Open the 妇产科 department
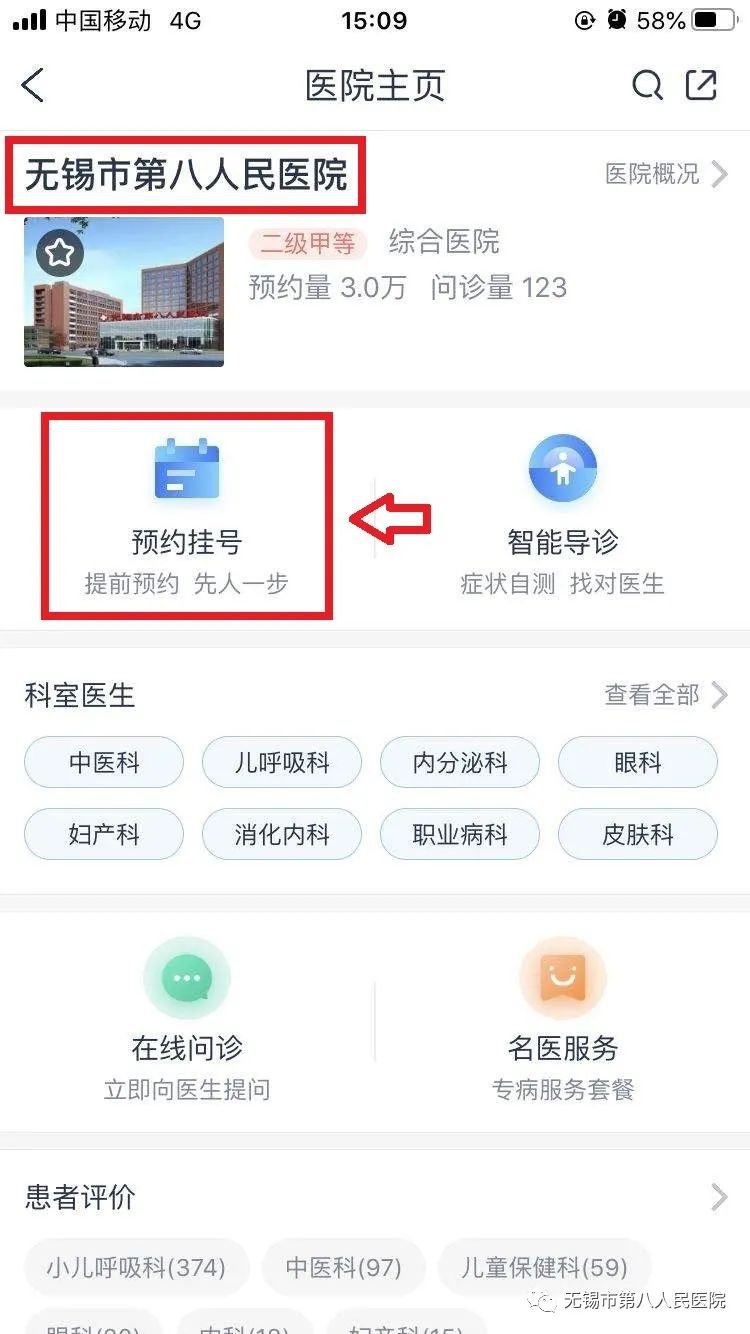The width and height of the screenshot is (750, 1334). (104, 834)
